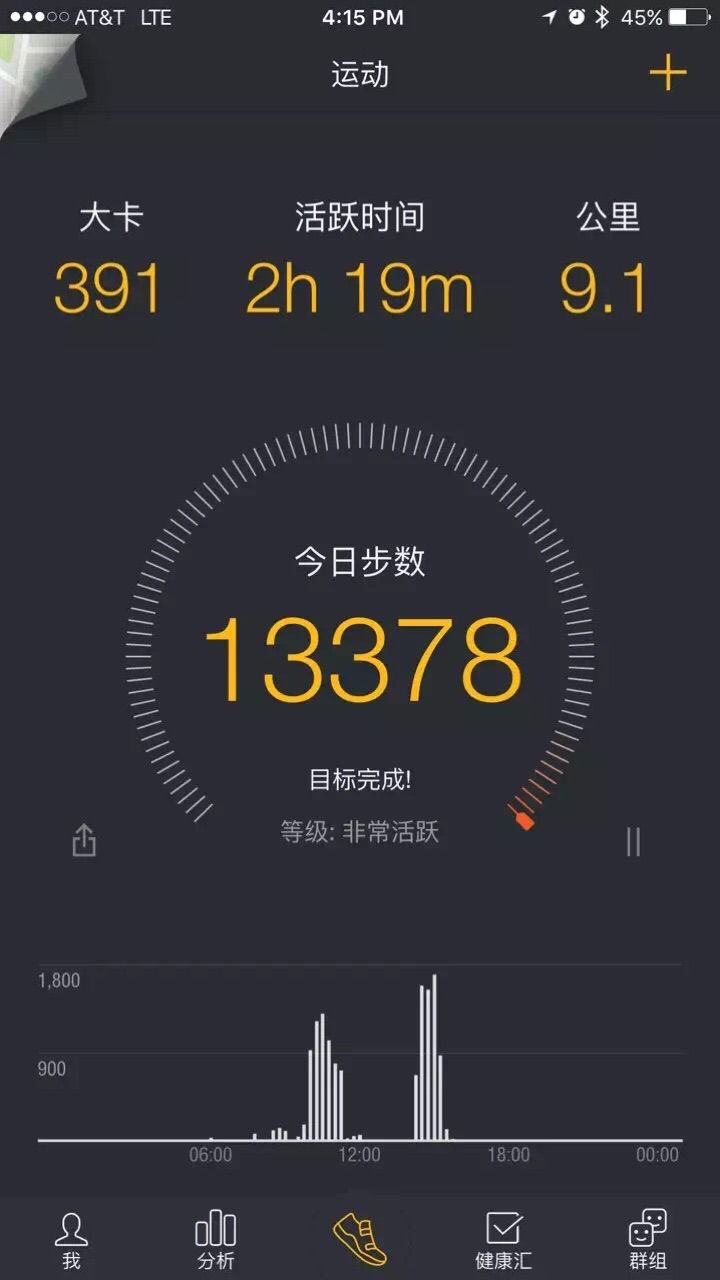Switch to the 我 tab
Viewport: 720px width, 1280px height.
[x=71, y=1240]
